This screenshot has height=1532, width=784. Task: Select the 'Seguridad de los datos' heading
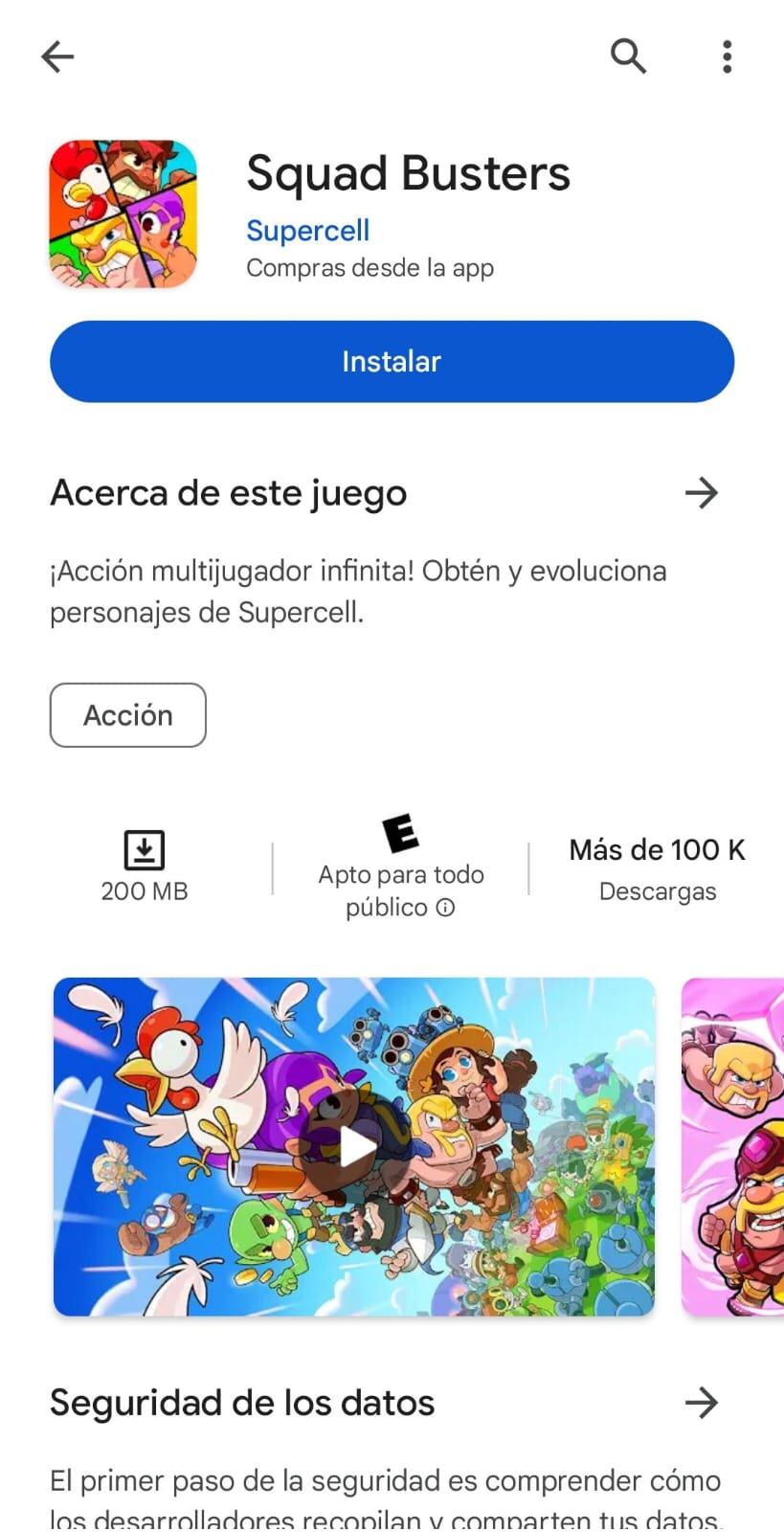tap(241, 1403)
